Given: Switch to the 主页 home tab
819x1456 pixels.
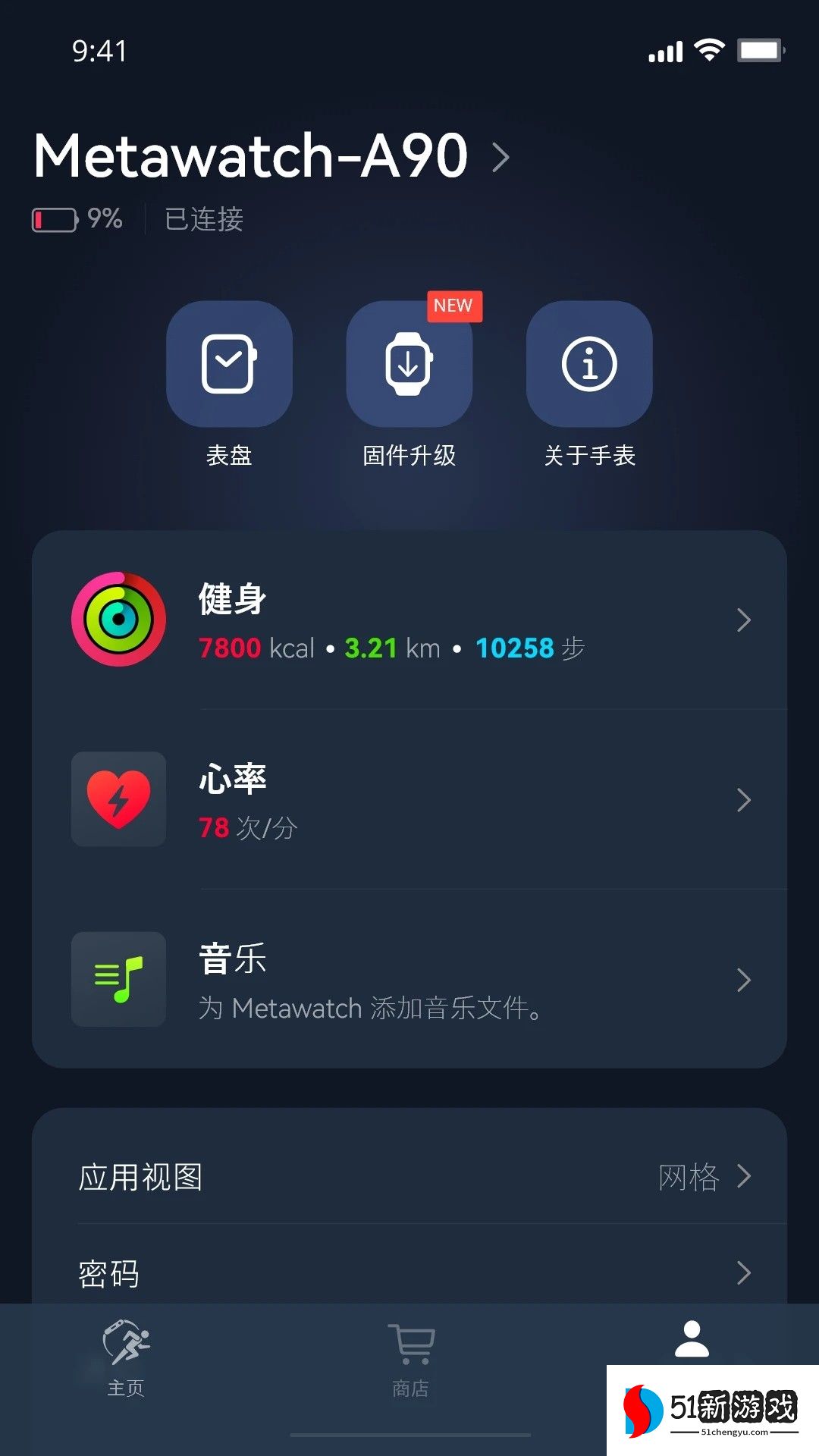Looking at the screenshot, I should click(126, 1357).
